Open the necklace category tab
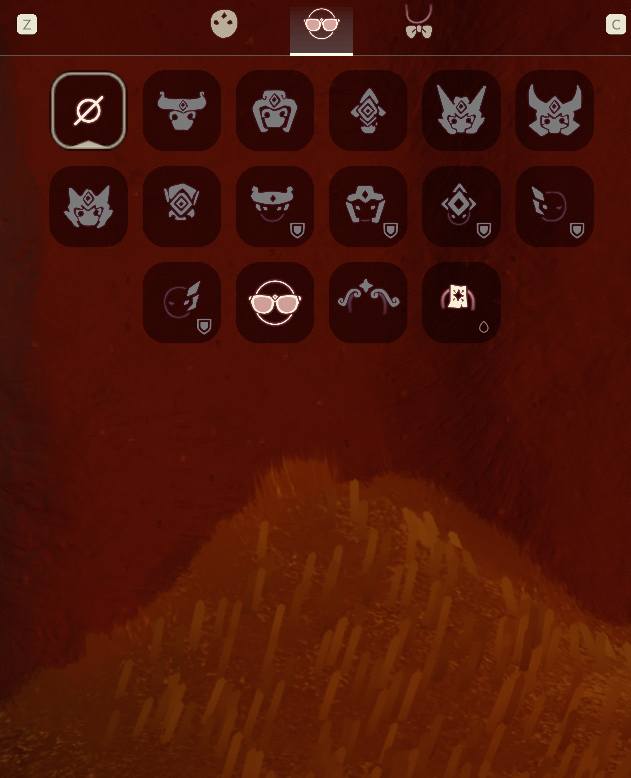 pyautogui.click(x=418, y=23)
